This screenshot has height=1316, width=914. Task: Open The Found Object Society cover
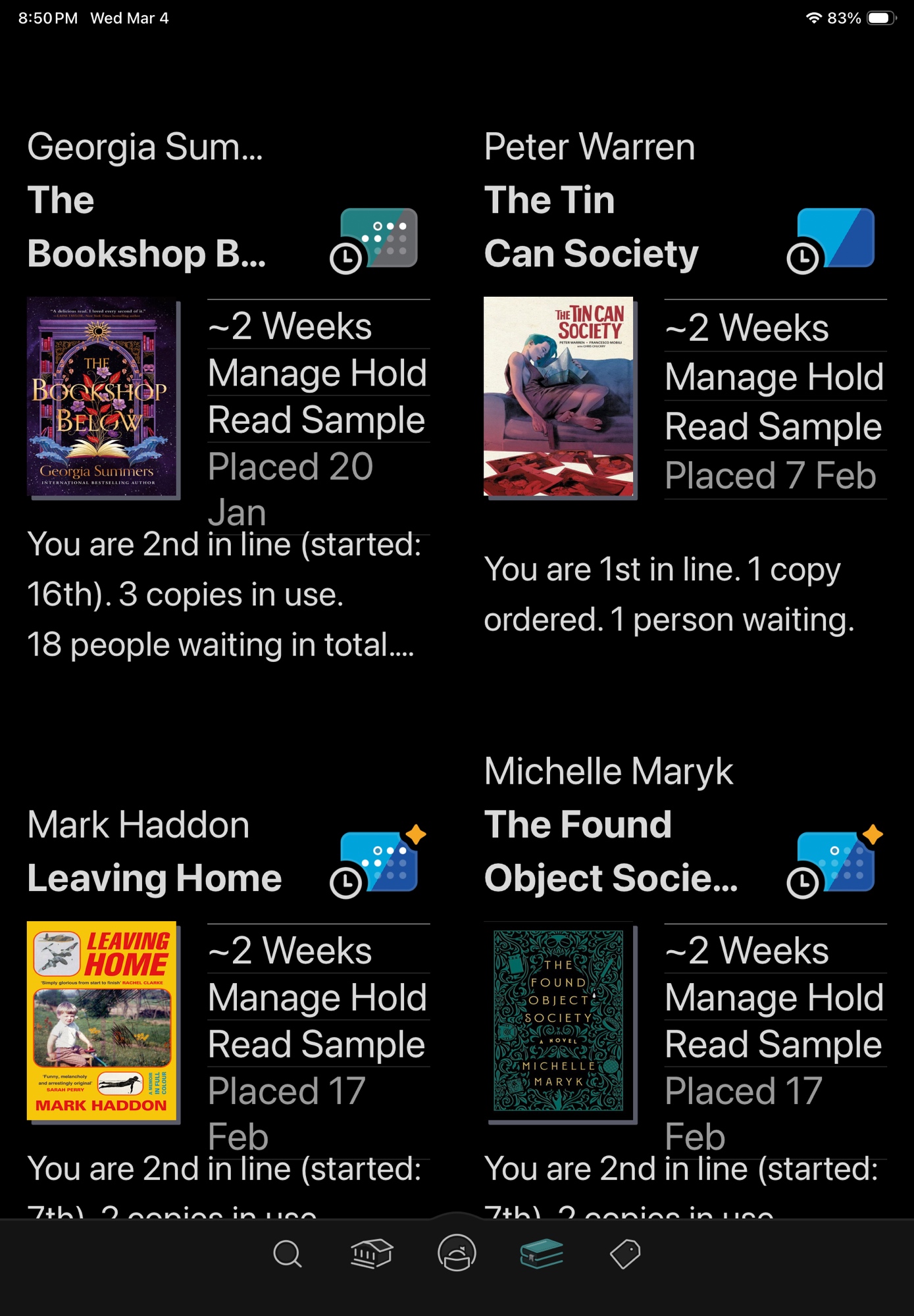click(559, 1021)
